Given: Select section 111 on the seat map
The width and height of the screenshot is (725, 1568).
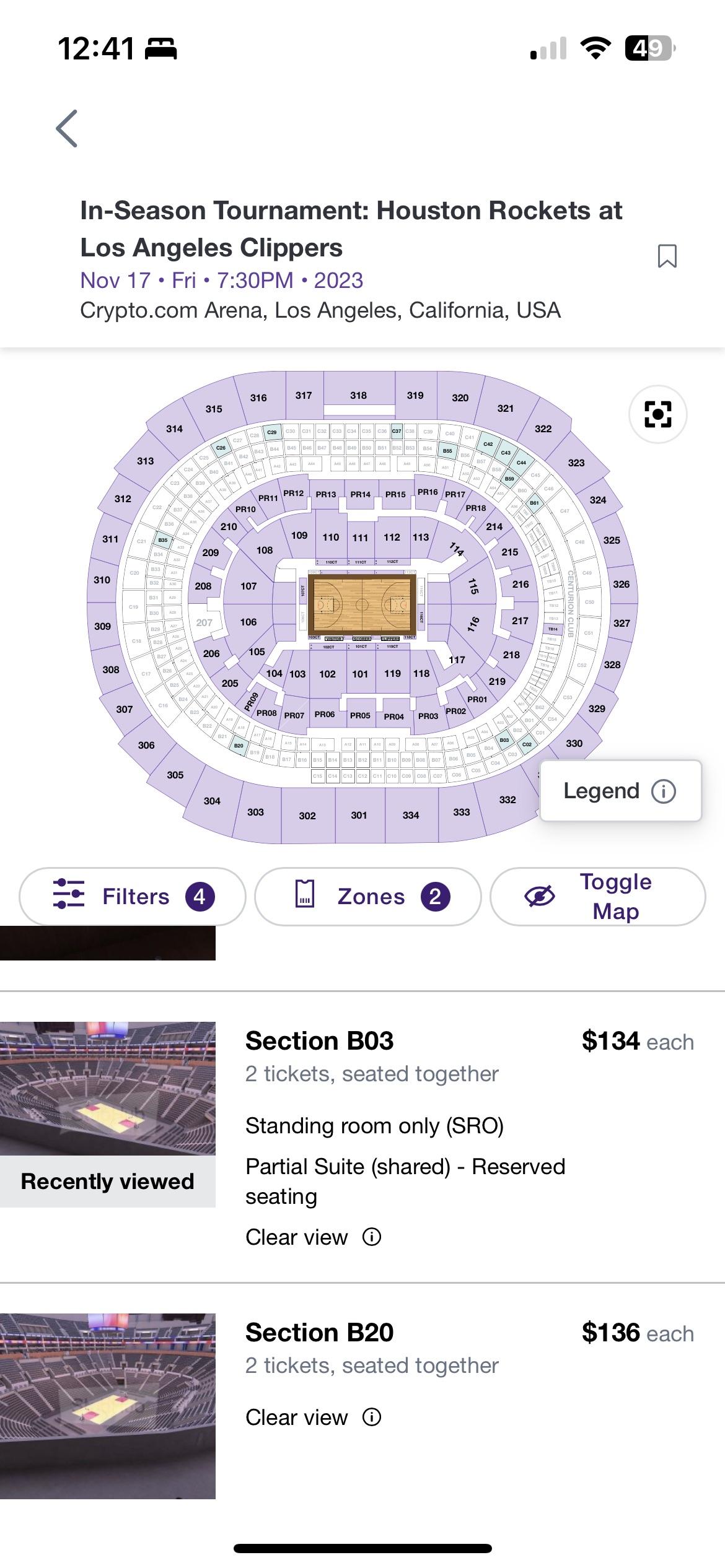Looking at the screenshot, I should (x=360, y=536).
